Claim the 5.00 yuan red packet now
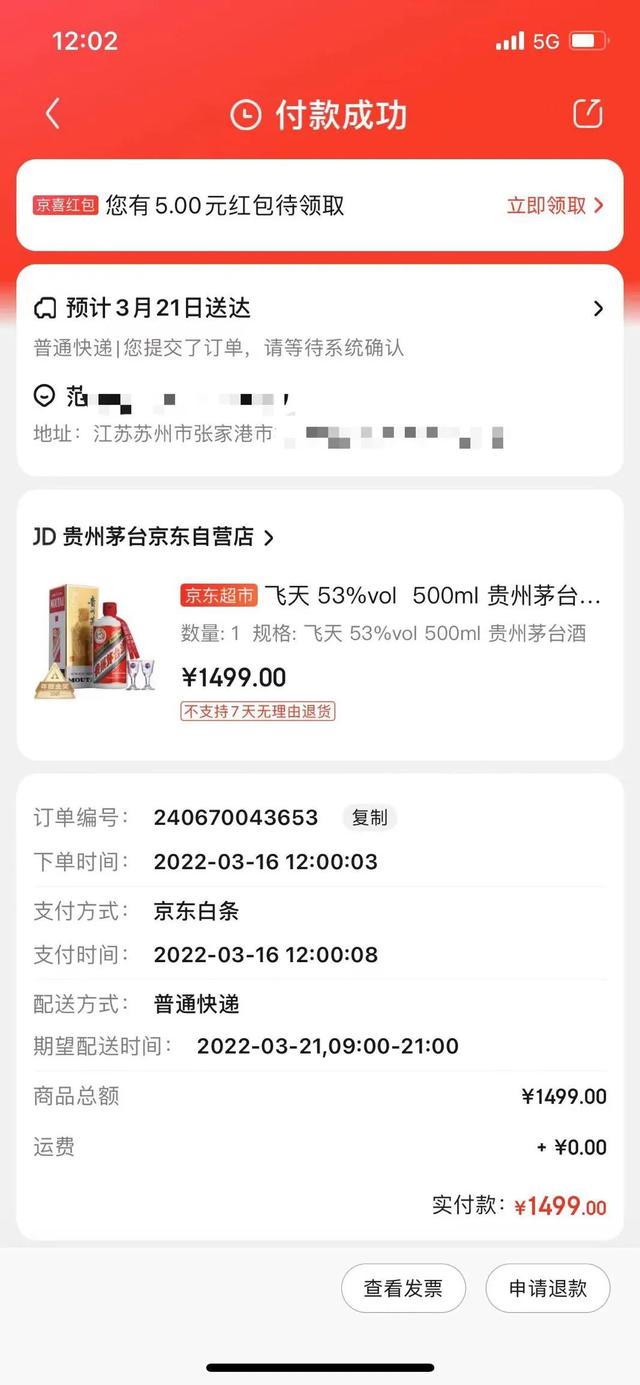Viewport: 640px width, 1385px height. click(x=555, y=206)
